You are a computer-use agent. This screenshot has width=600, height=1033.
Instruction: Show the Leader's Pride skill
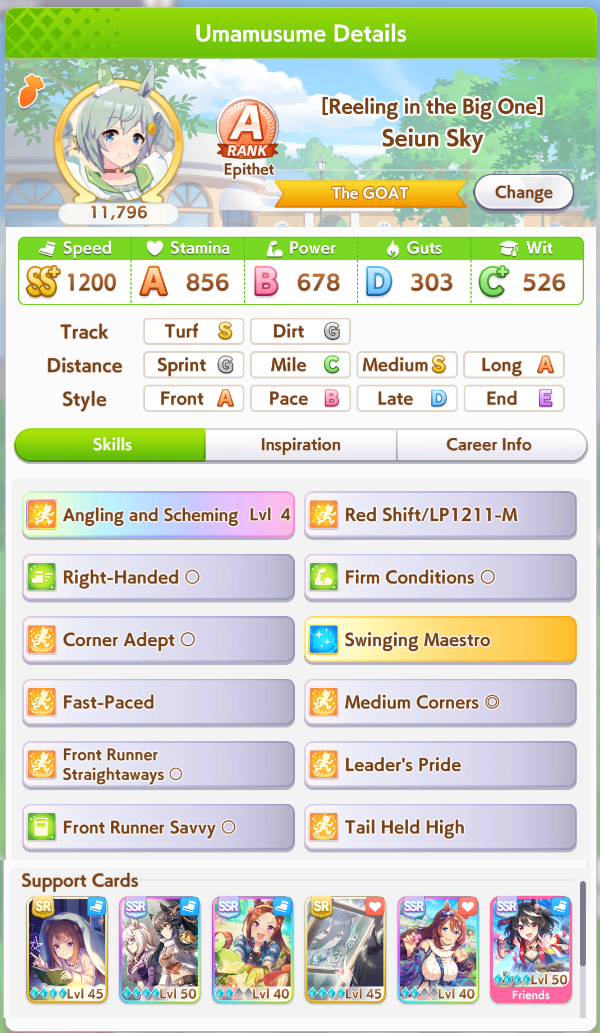point(440,765)
